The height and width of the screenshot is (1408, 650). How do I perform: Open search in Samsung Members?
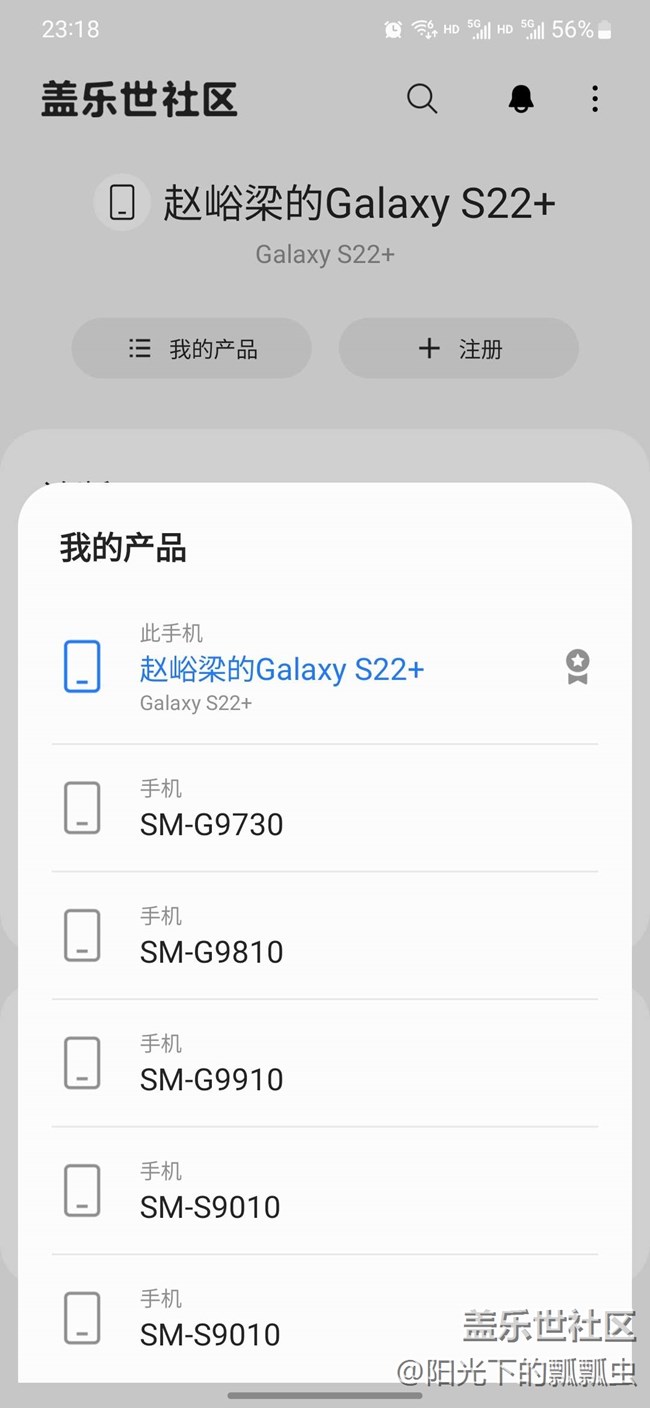coord(422,99)
